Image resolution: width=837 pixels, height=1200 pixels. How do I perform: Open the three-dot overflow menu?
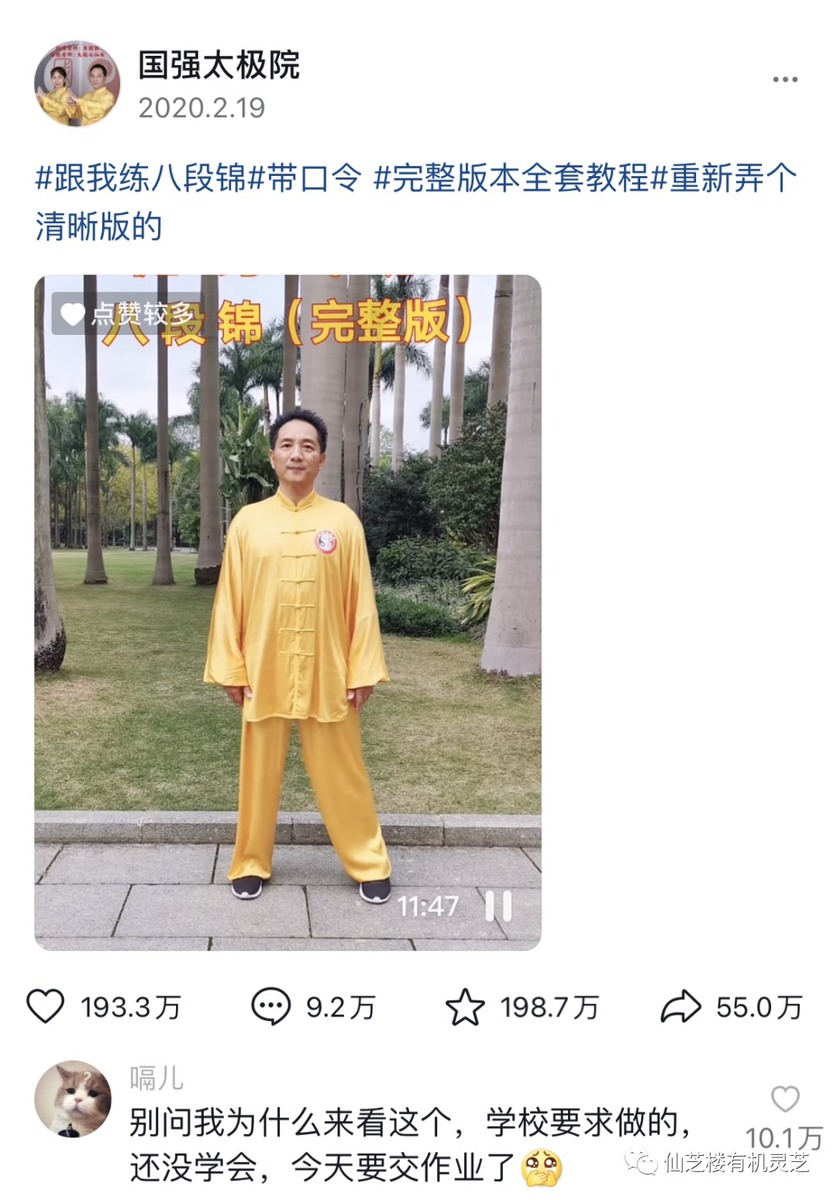[785, 79]
